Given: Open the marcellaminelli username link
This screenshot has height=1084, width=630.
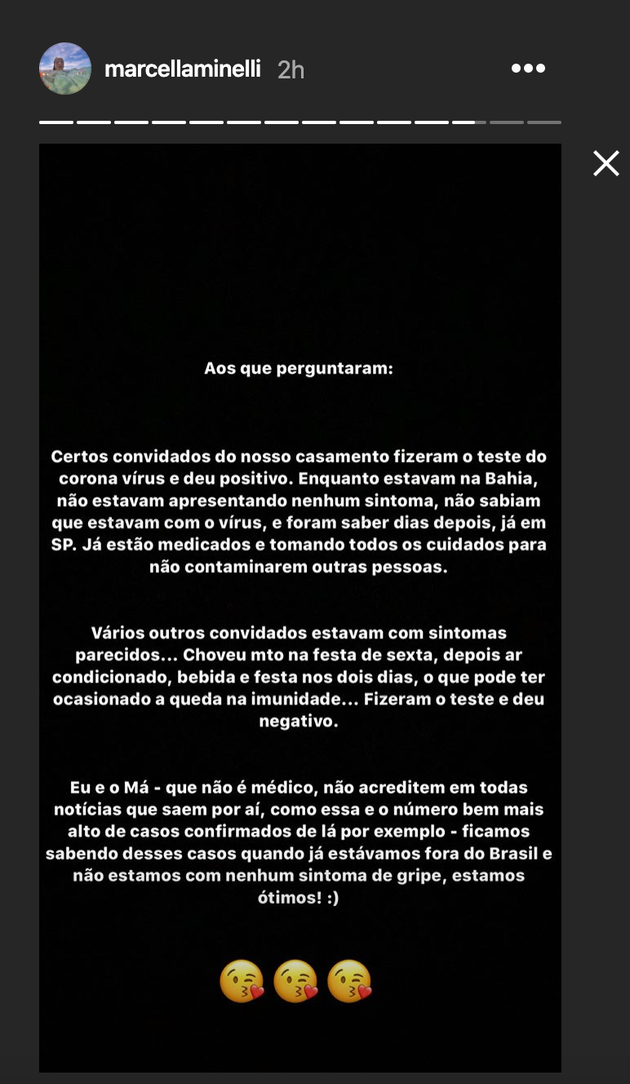Looking at the screenshot, I should pyautogui.click(x=182, y=69).
